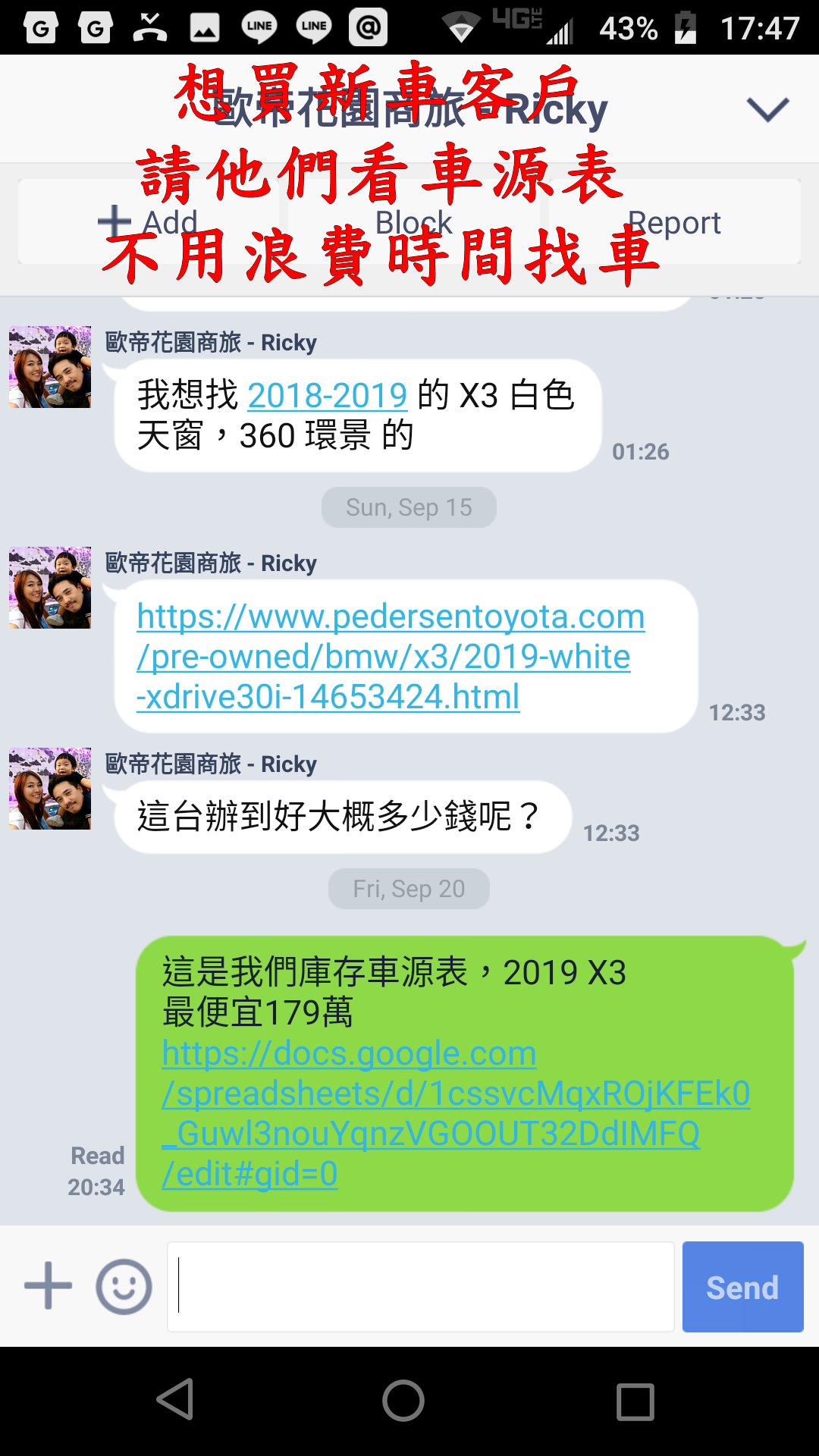Open the attachment plus menu

coord(49,1286)
